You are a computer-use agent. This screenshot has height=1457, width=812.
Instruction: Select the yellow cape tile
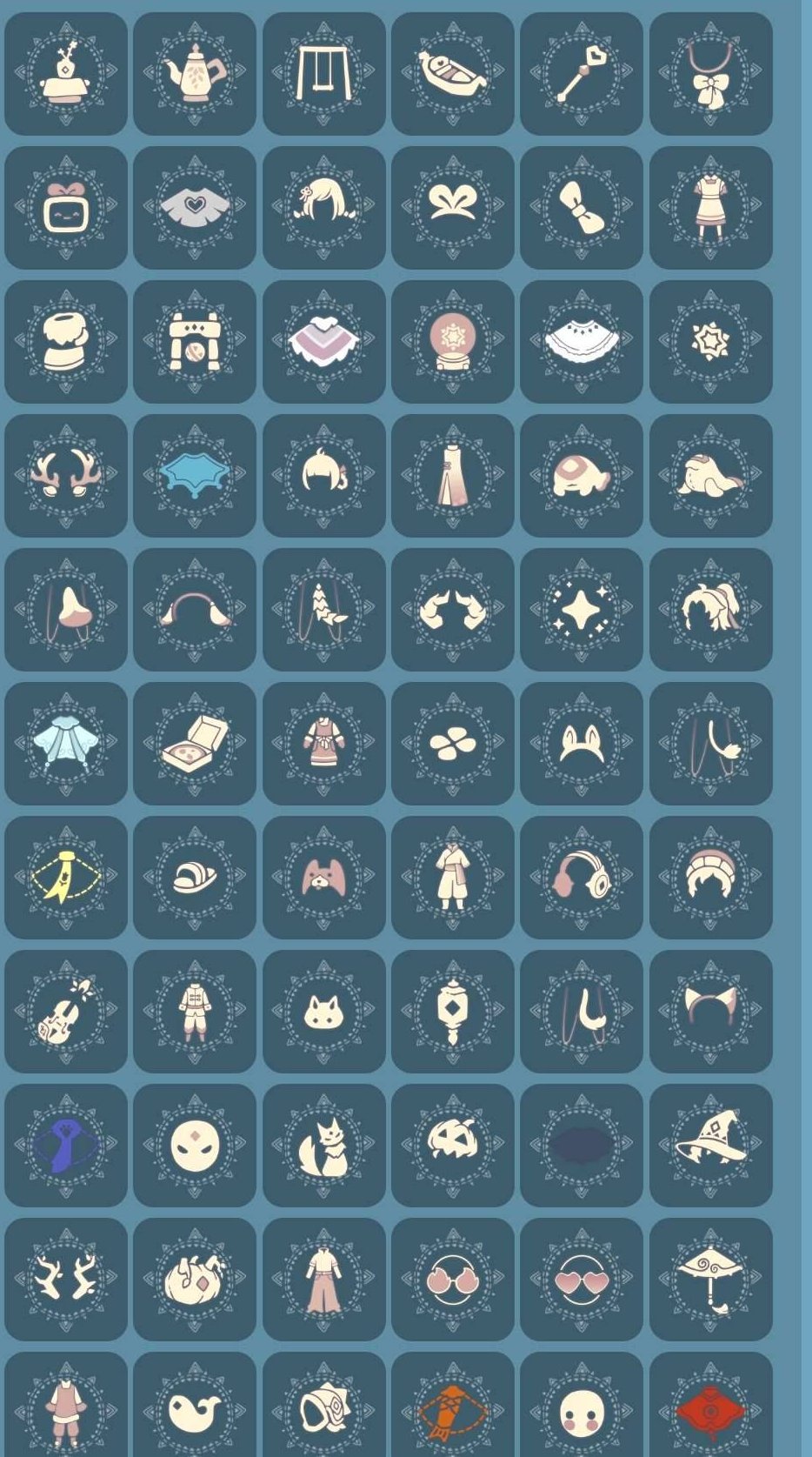coord(66,878)
